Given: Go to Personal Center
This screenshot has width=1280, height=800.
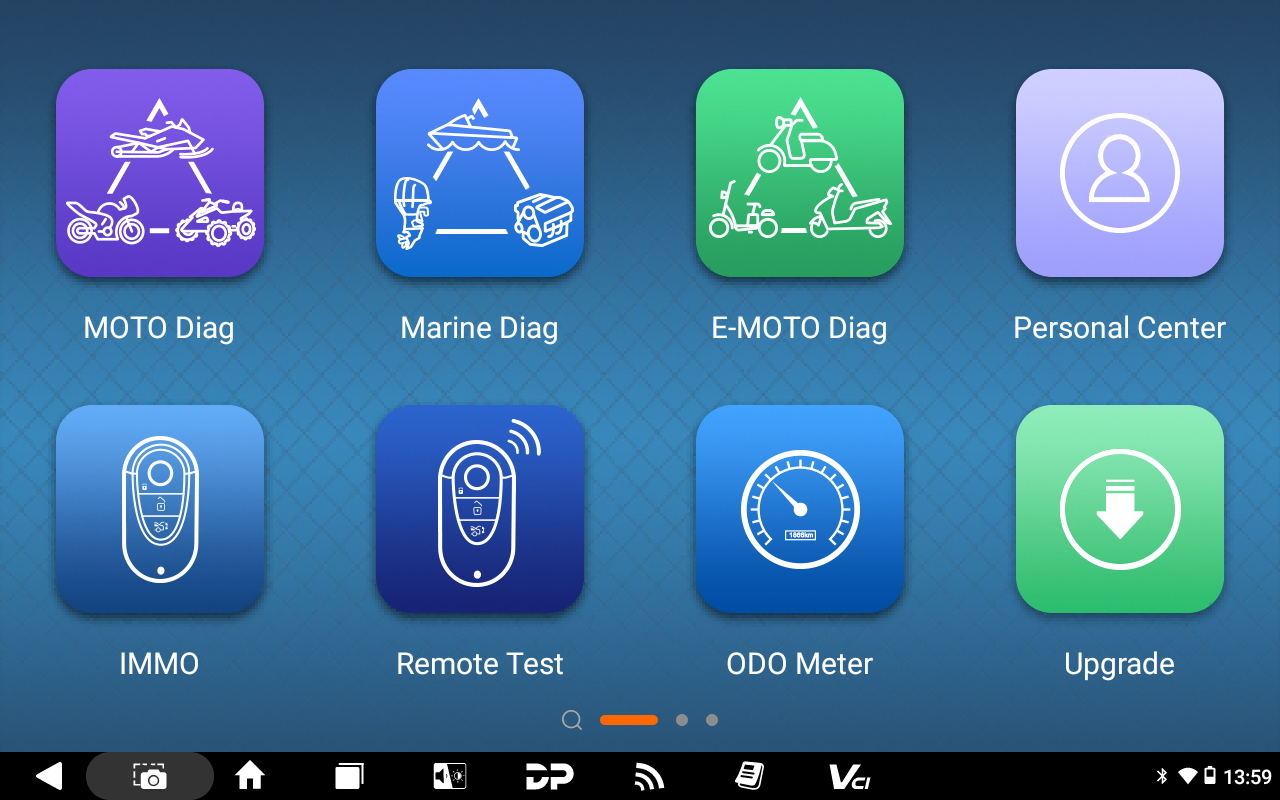Looking at the screenshot, I should click(1120, 173).
